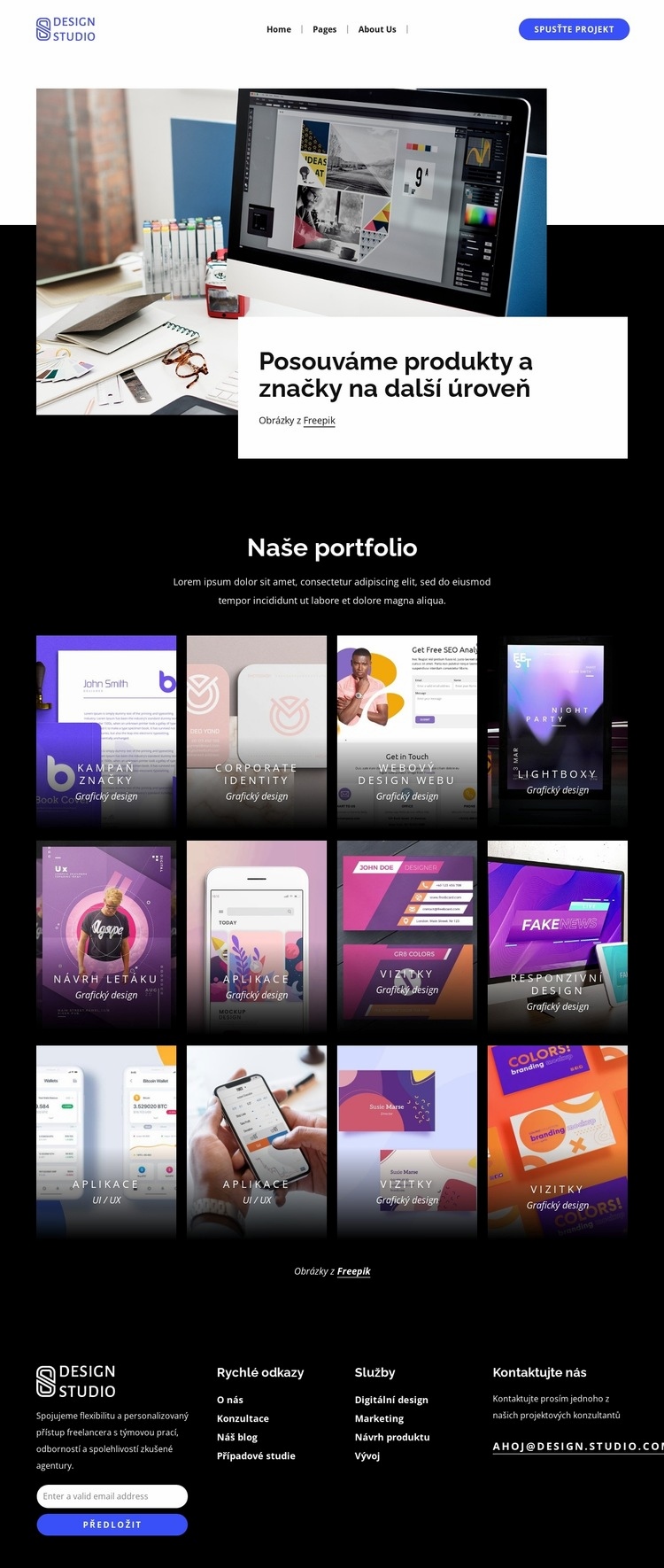Email ahoj@design.studio contact link

point(577,1446)
